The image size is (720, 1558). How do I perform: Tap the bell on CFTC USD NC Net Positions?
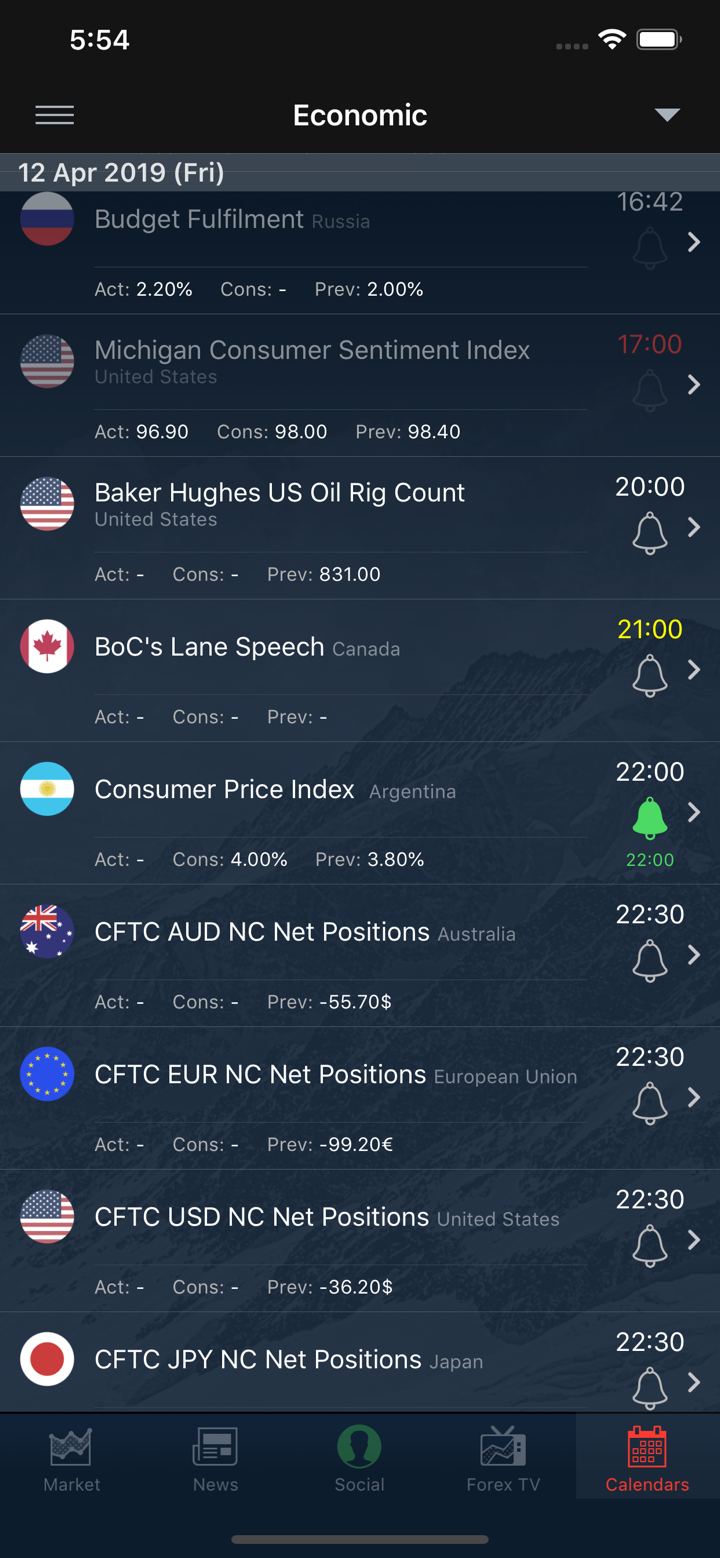point(650,1245)
